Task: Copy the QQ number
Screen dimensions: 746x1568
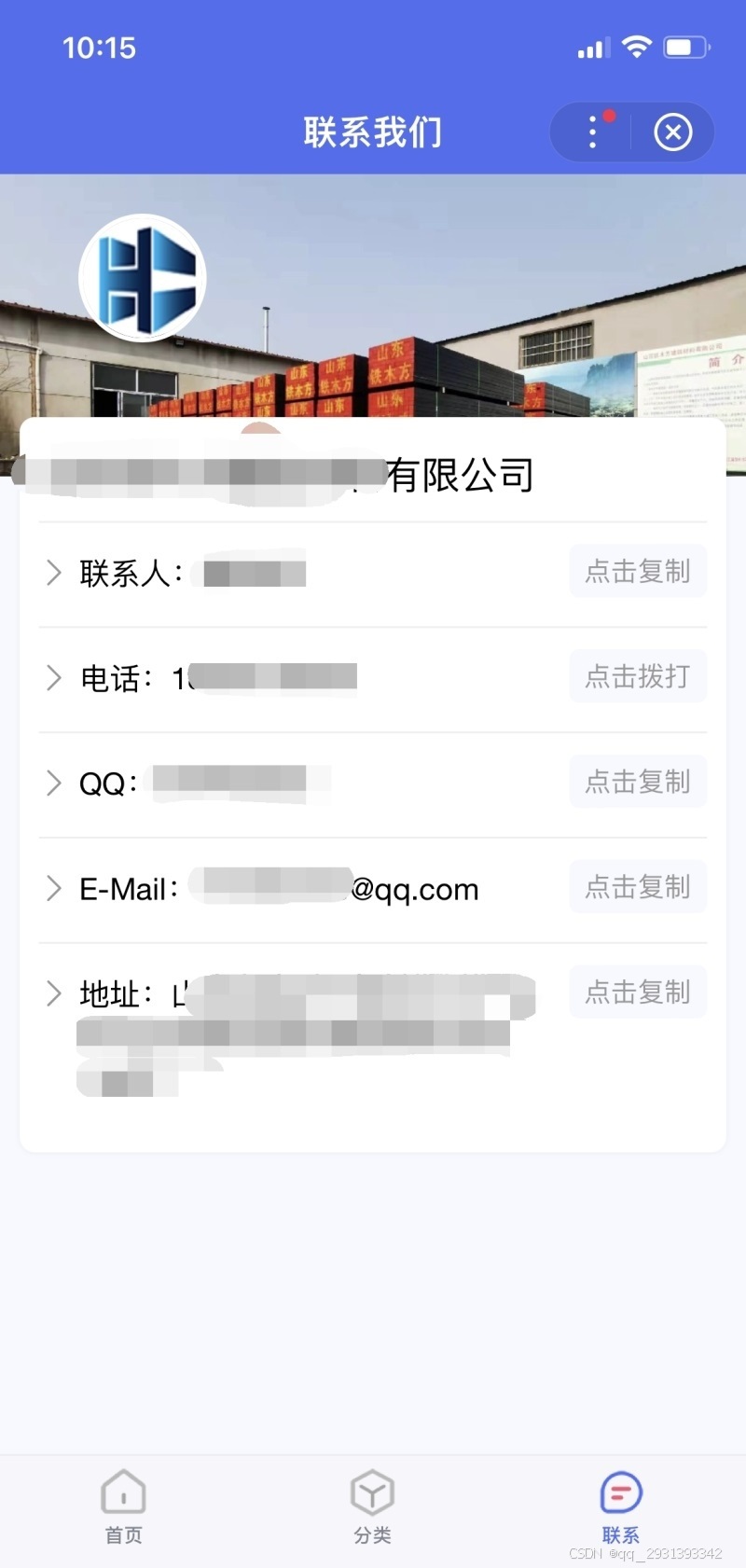Action: [x=638, y=782]
